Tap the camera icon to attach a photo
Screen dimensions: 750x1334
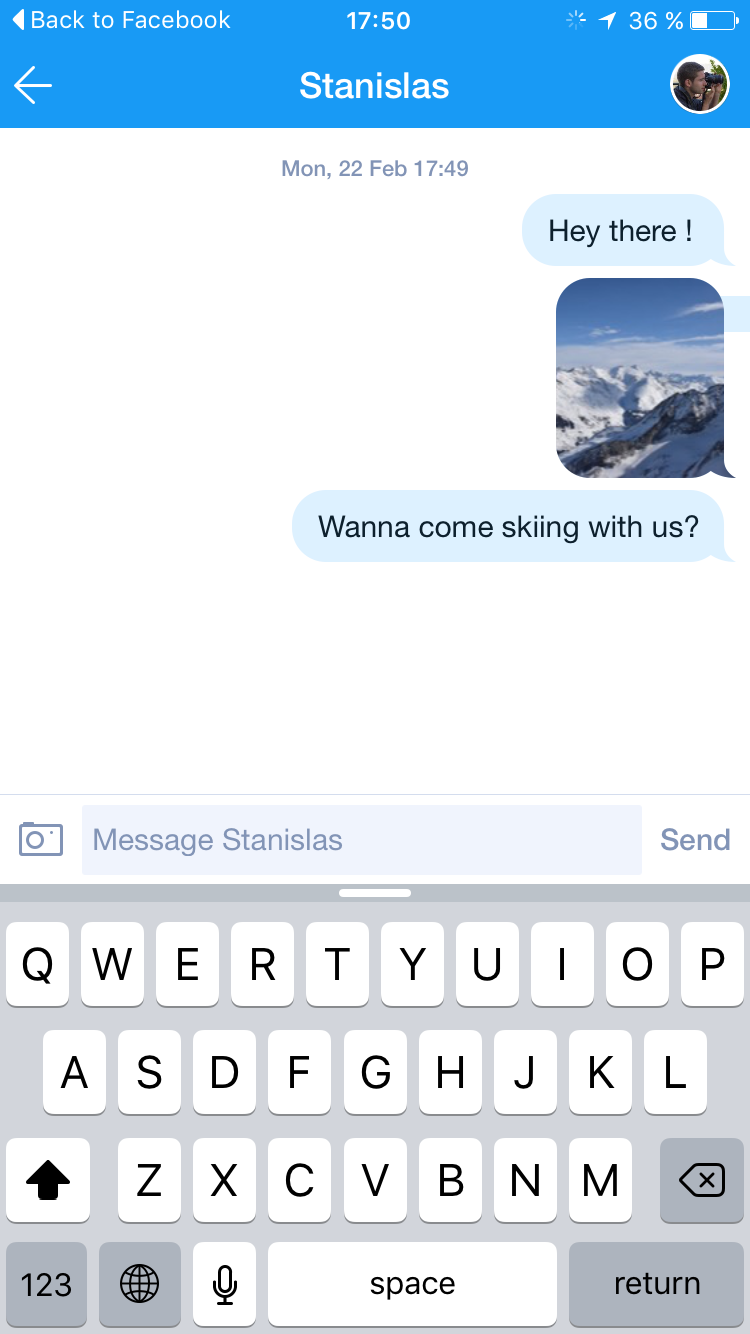pos(41,839)
